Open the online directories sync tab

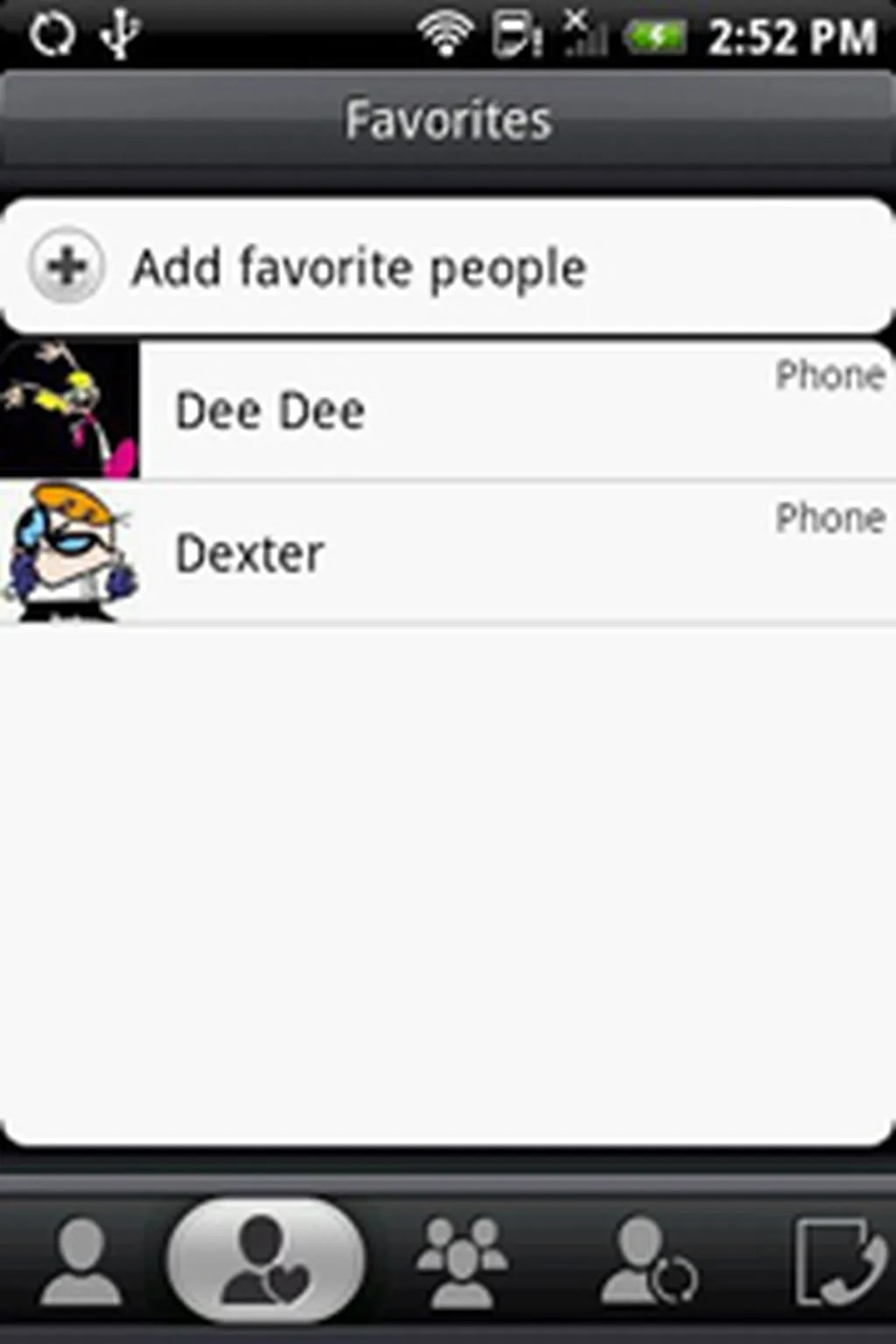647,1262
